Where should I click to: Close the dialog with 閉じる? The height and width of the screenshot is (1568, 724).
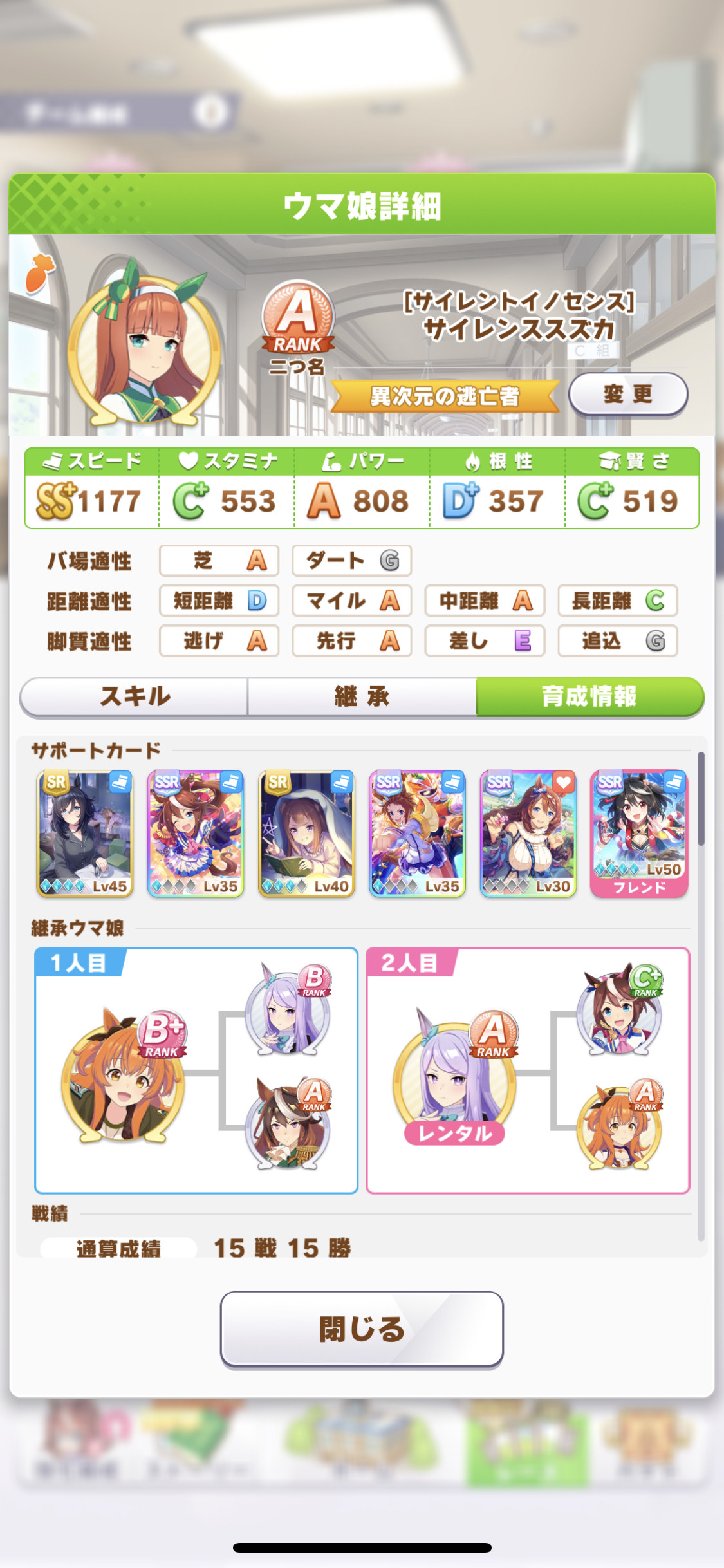pos(362,1329)
